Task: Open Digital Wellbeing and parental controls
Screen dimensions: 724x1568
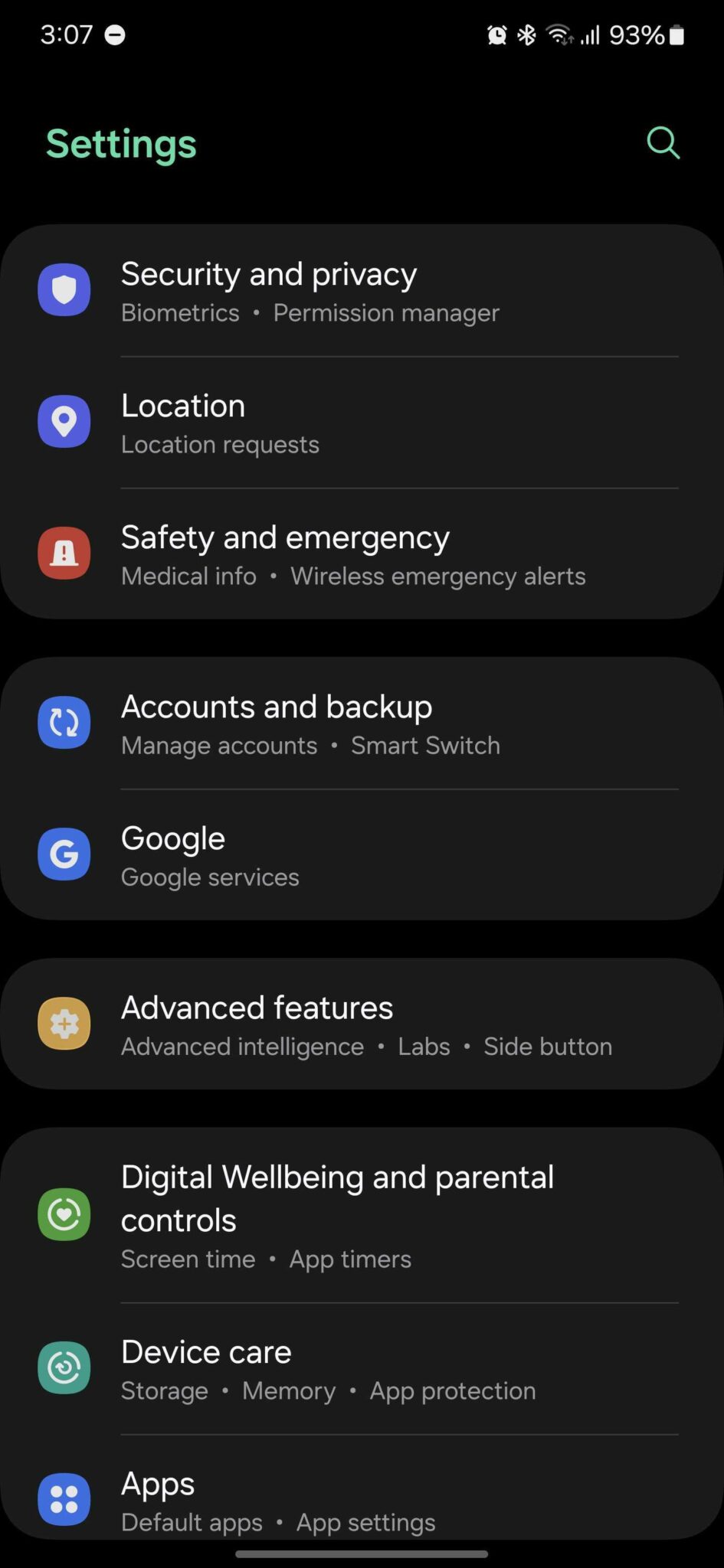Action: 360,1216
